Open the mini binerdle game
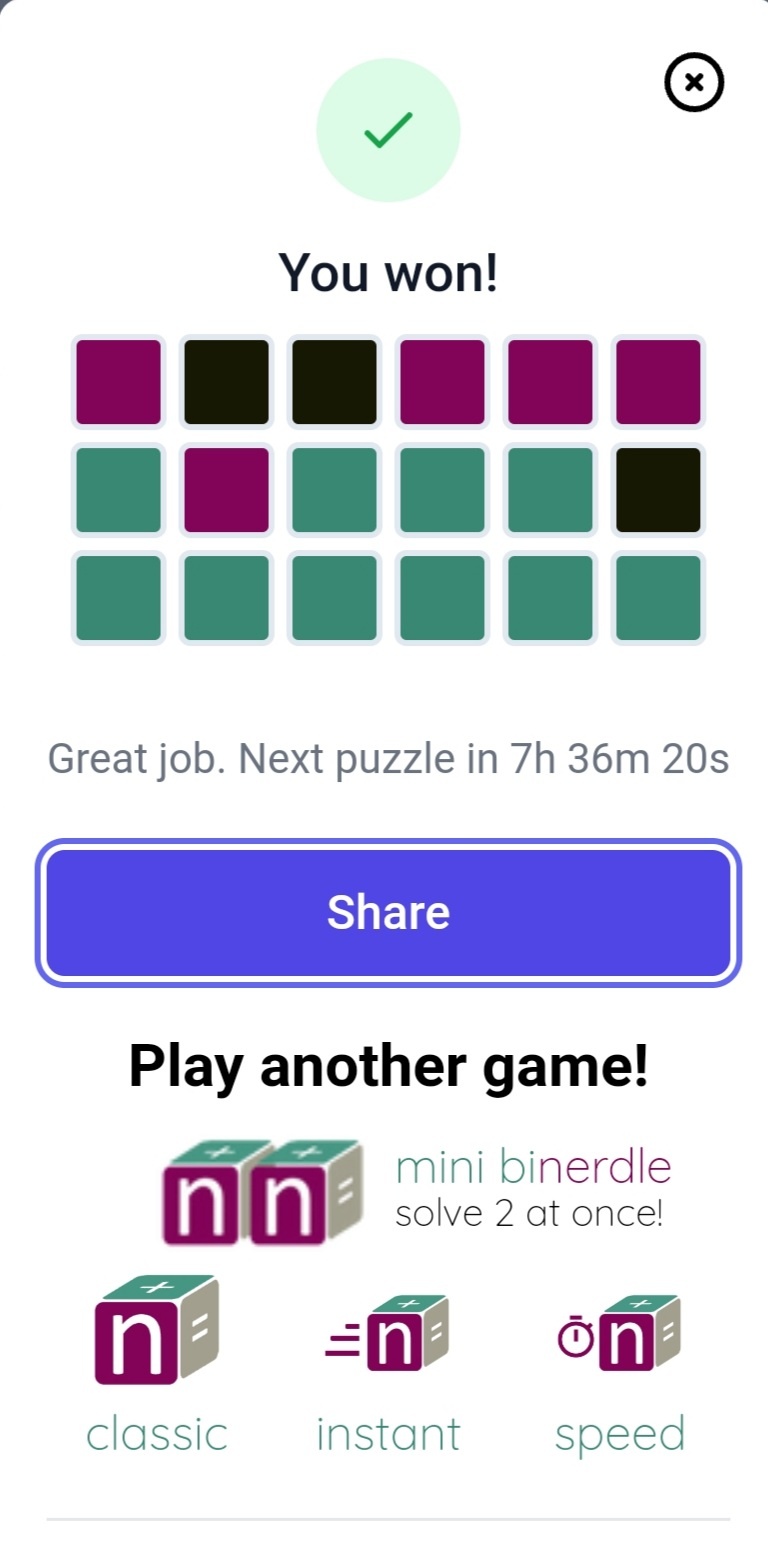This screenshot has width=768, height=1551. tap(417, 1192)
